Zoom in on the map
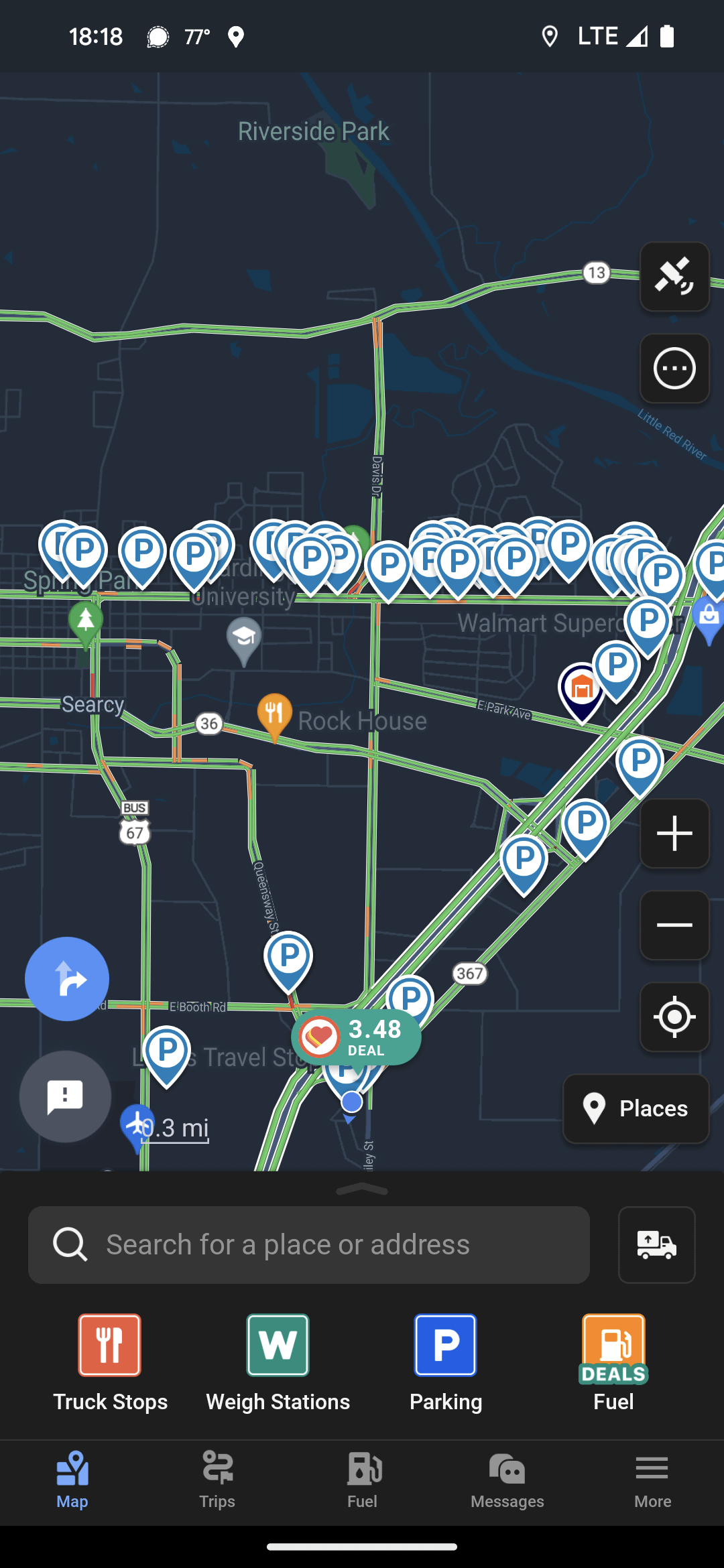 tap(674, 834)
